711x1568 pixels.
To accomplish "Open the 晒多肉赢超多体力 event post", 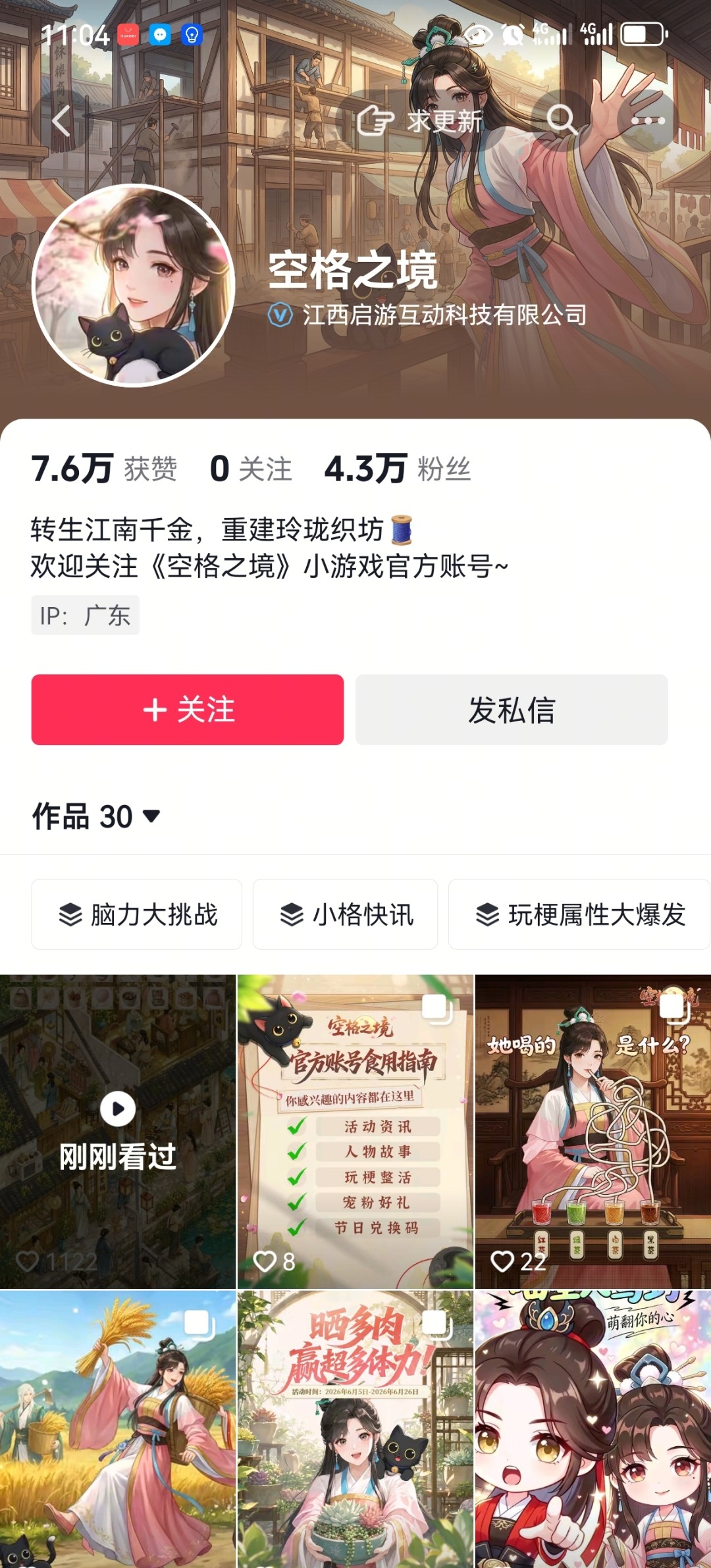I will click(x=355, y=1429).
